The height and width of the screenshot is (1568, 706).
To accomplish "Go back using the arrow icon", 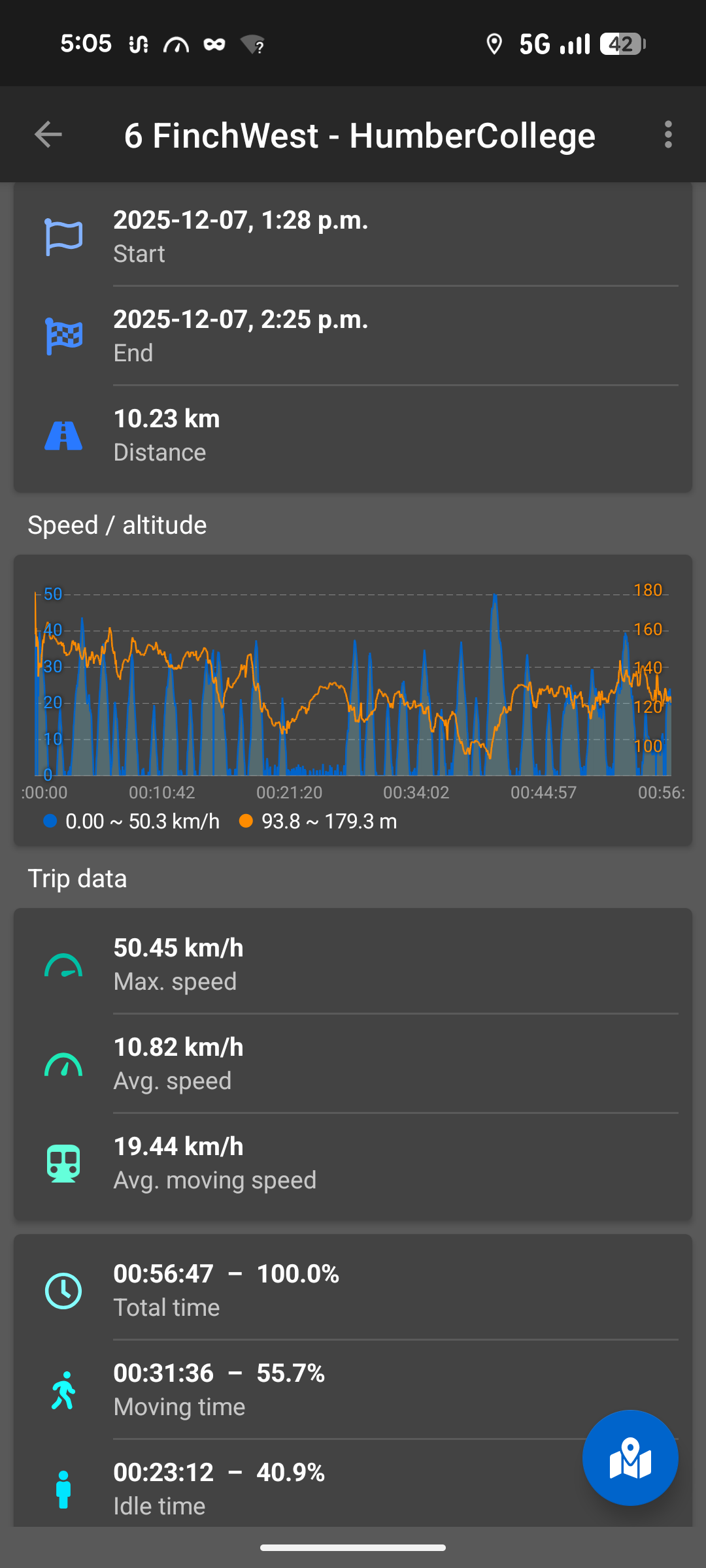I will (48, 135).
